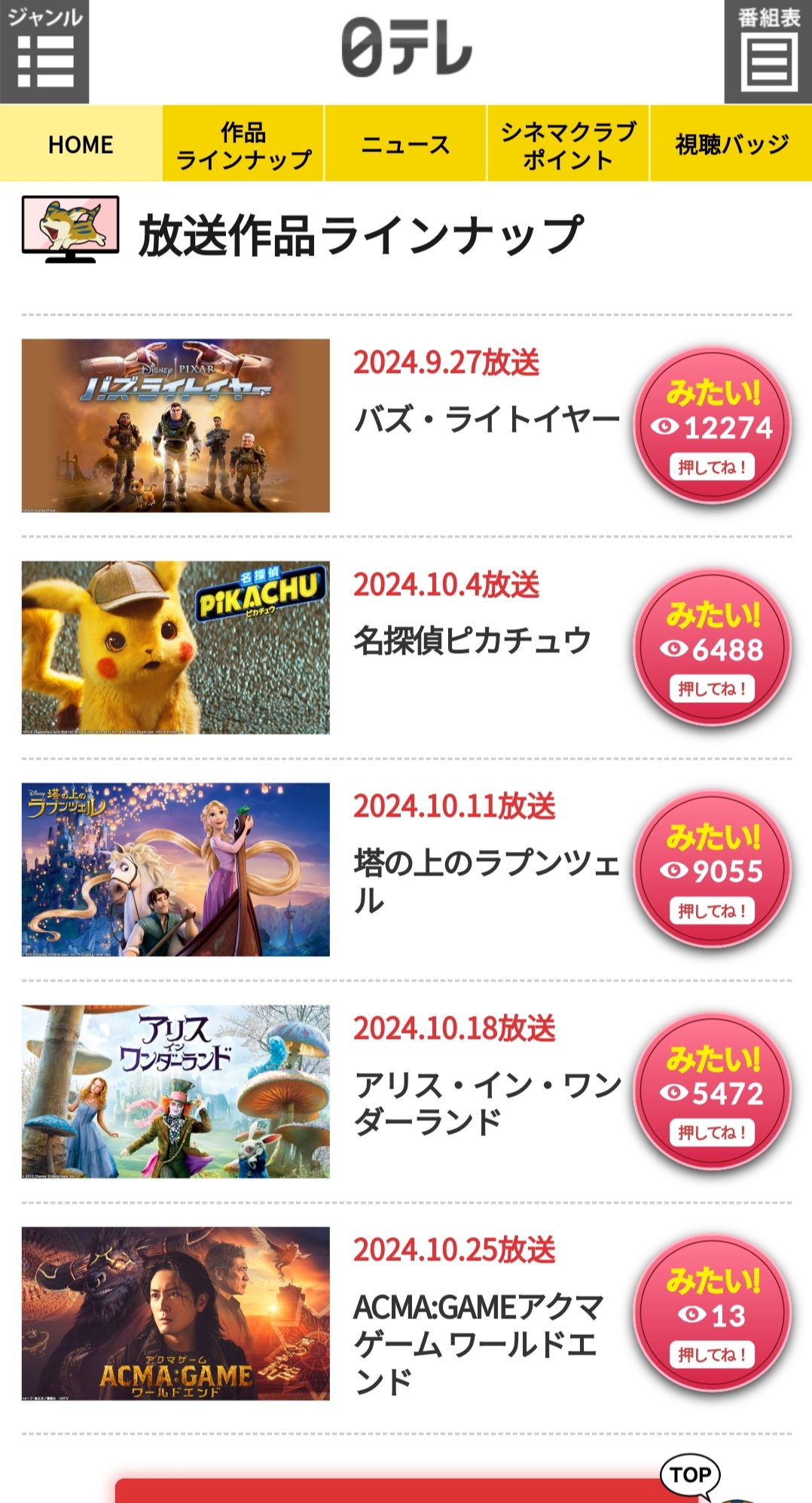812x1503 pixels.
Task: Tap the 日テレ logo to go home
Action: (x=407, y=48)
